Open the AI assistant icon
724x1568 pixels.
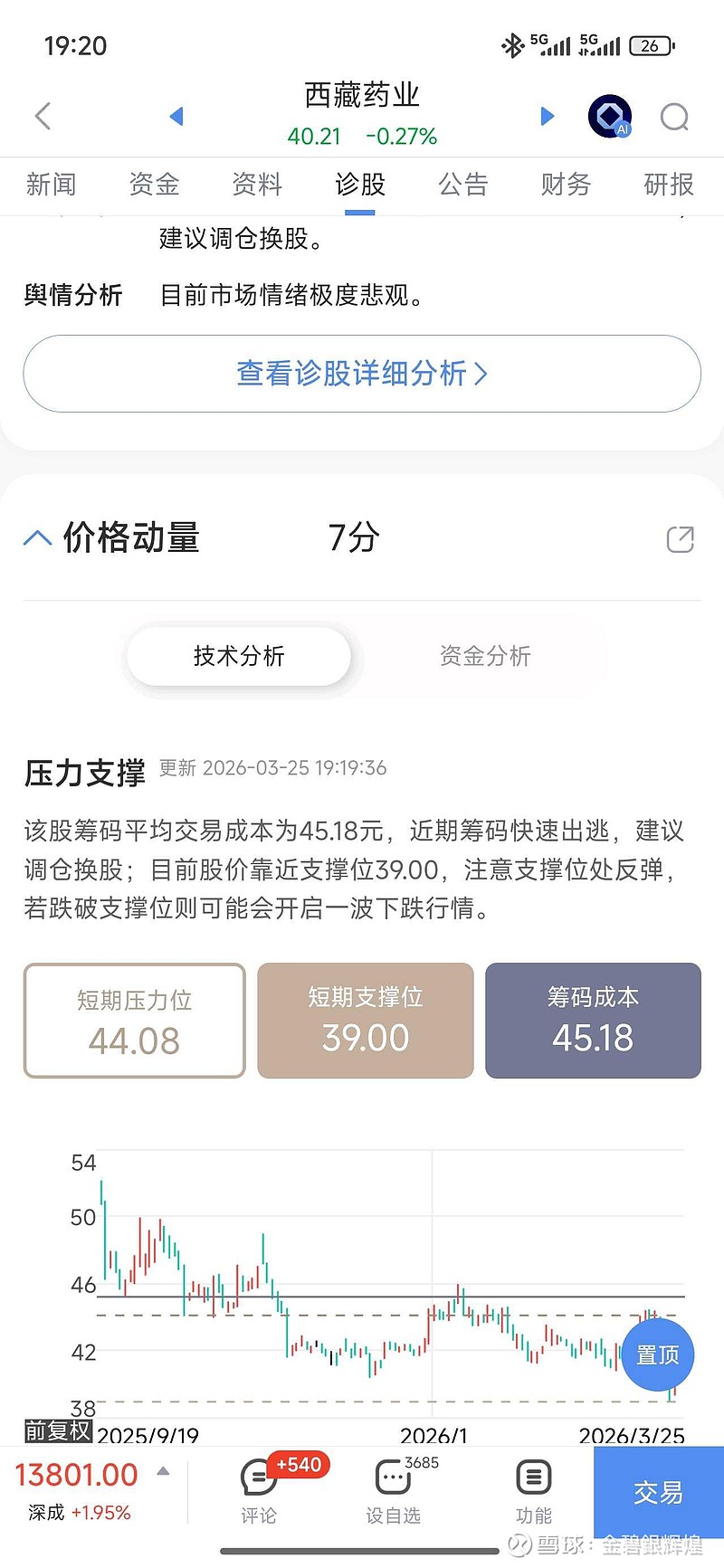[610, 116]
